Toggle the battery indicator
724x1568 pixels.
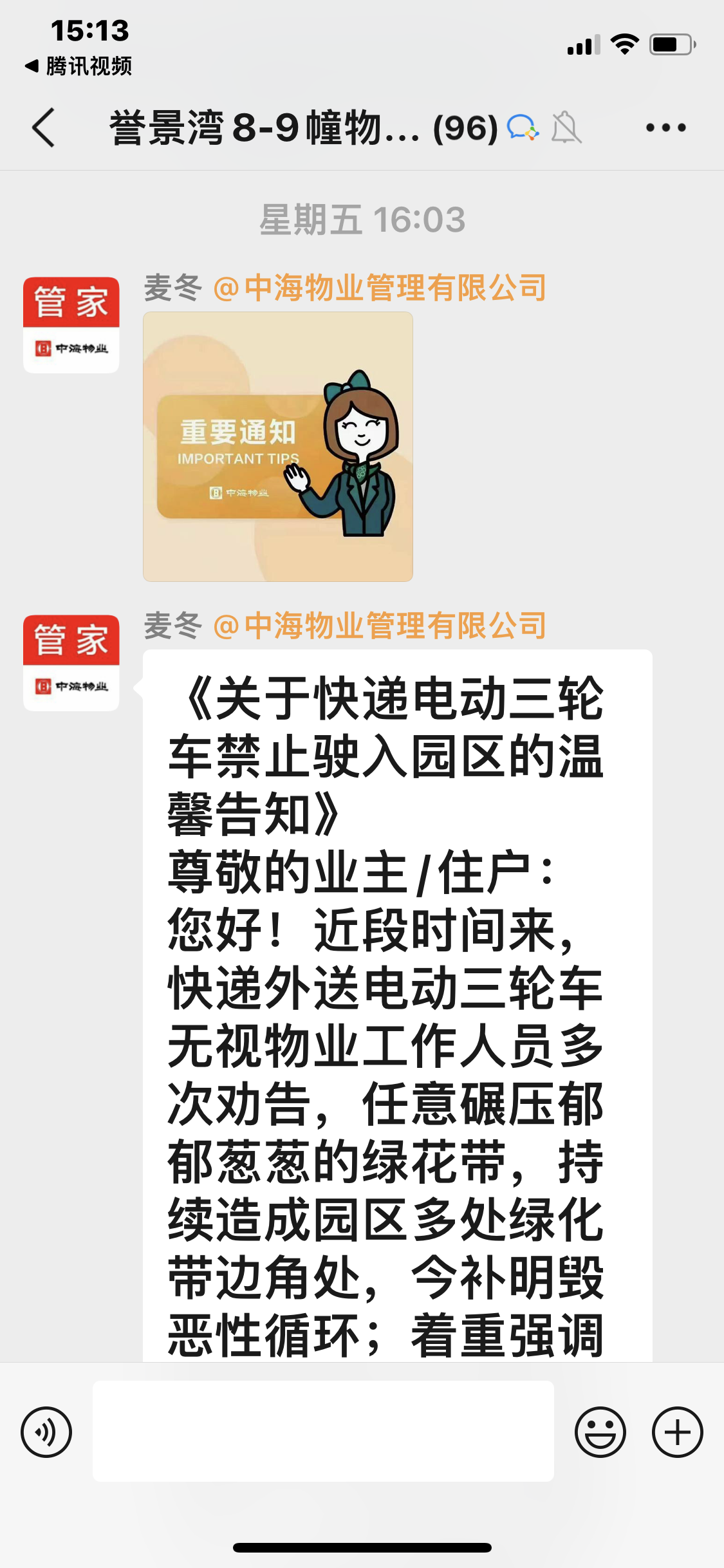(671, 44)
